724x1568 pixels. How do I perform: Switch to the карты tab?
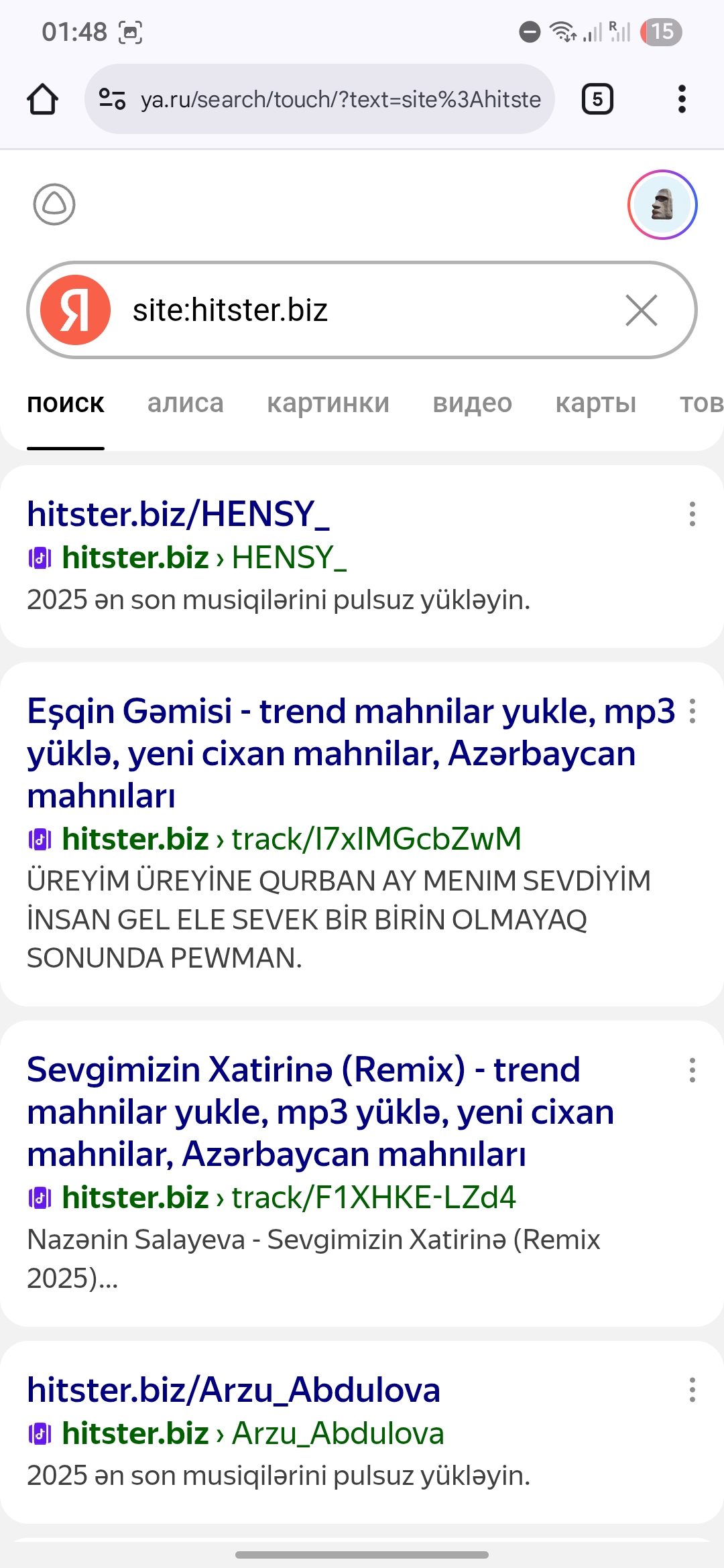point(595,403)
